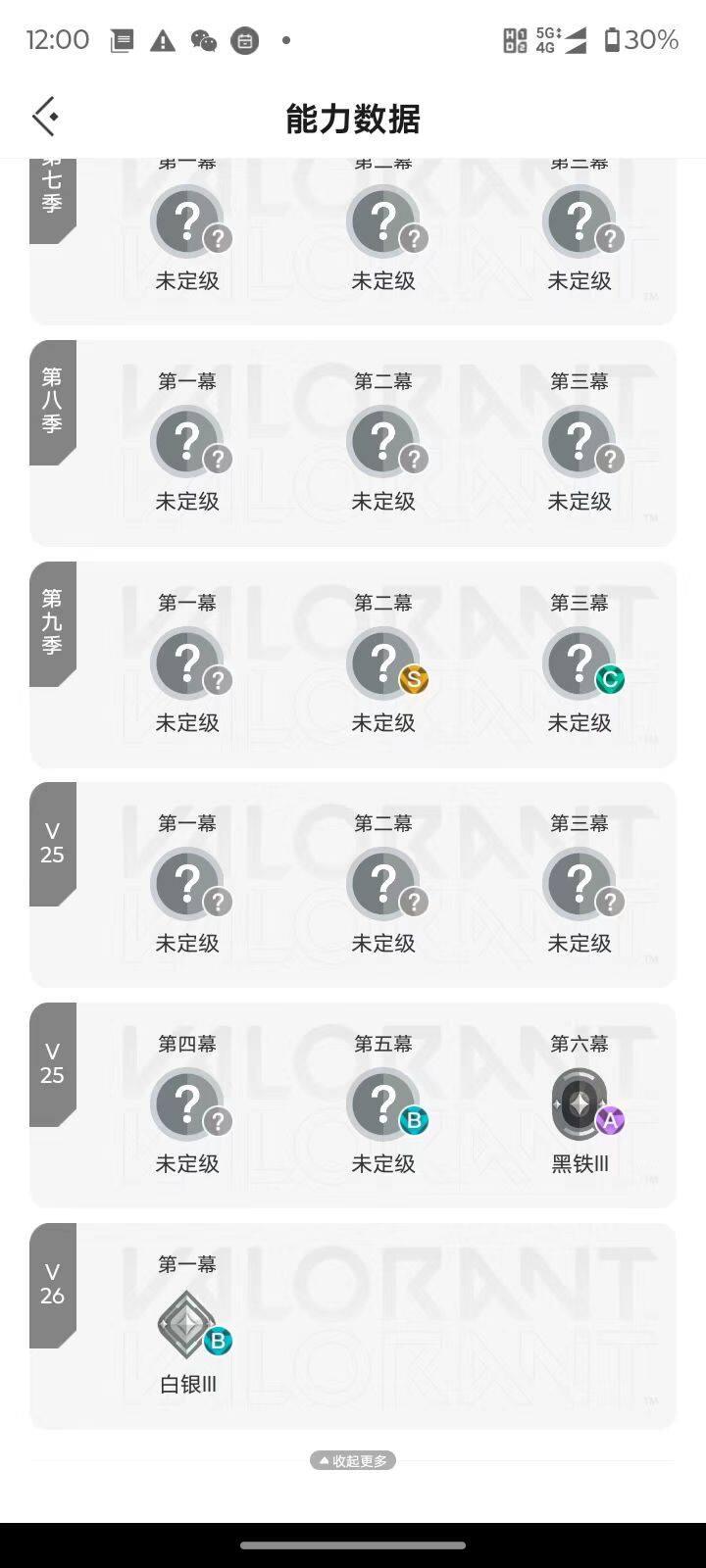Click the 能力数据 title text
This screenshot has width=706, height=1568.
point(352,119)
